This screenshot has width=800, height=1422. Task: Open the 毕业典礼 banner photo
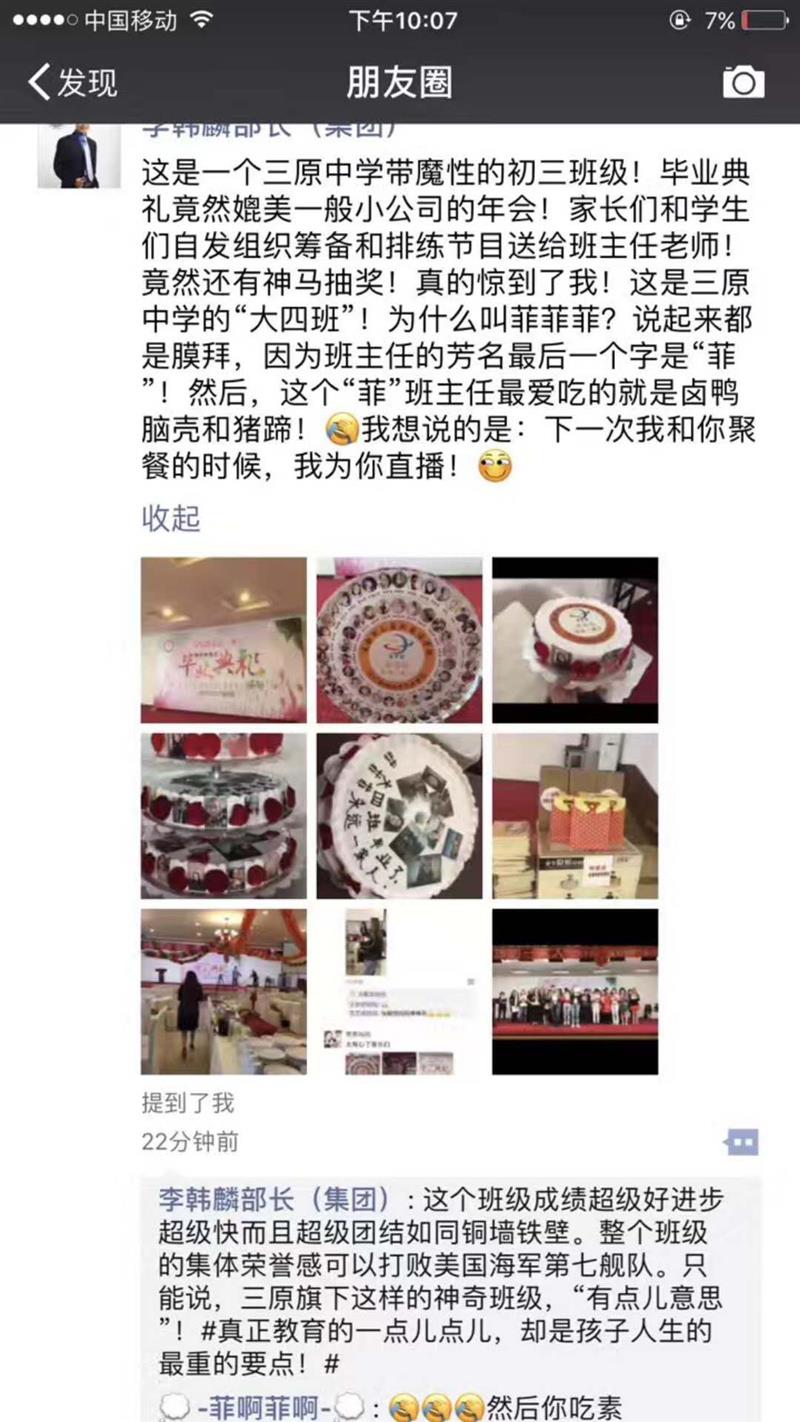coord(223,640)
